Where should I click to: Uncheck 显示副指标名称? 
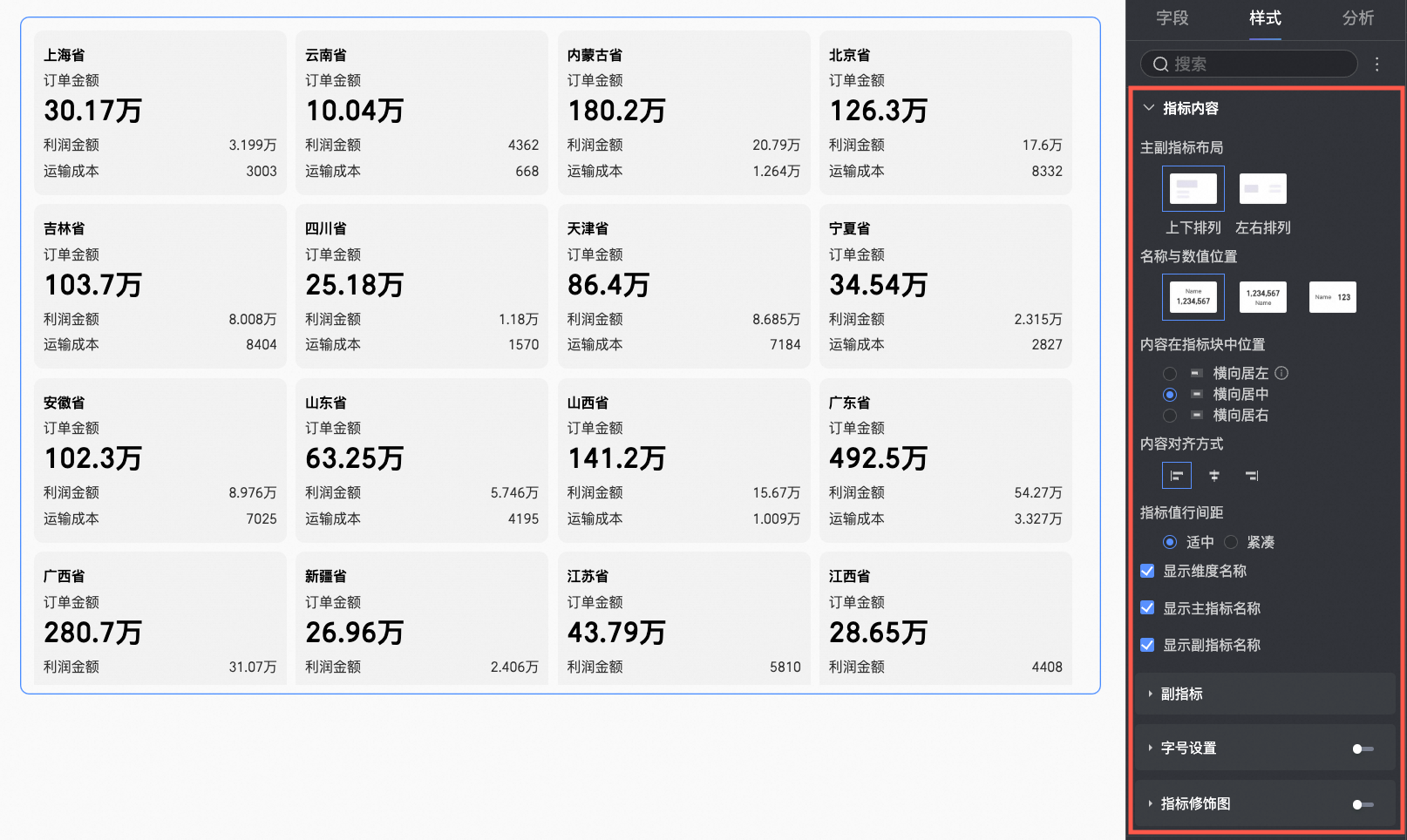(x=1148, y=645)
